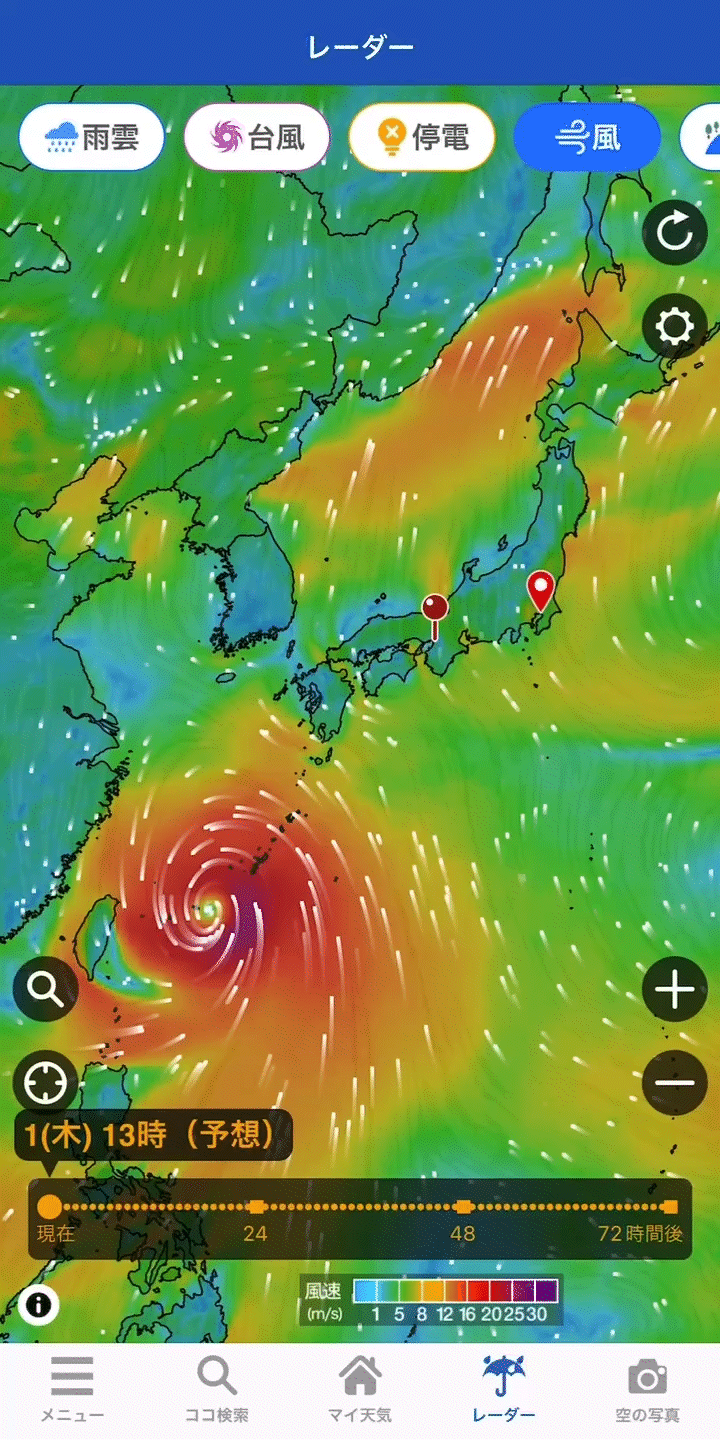This screenshot has height=1440, width=720.
Task: Select the 雨雲 rain cloud chip
Action: coord(91,137)
